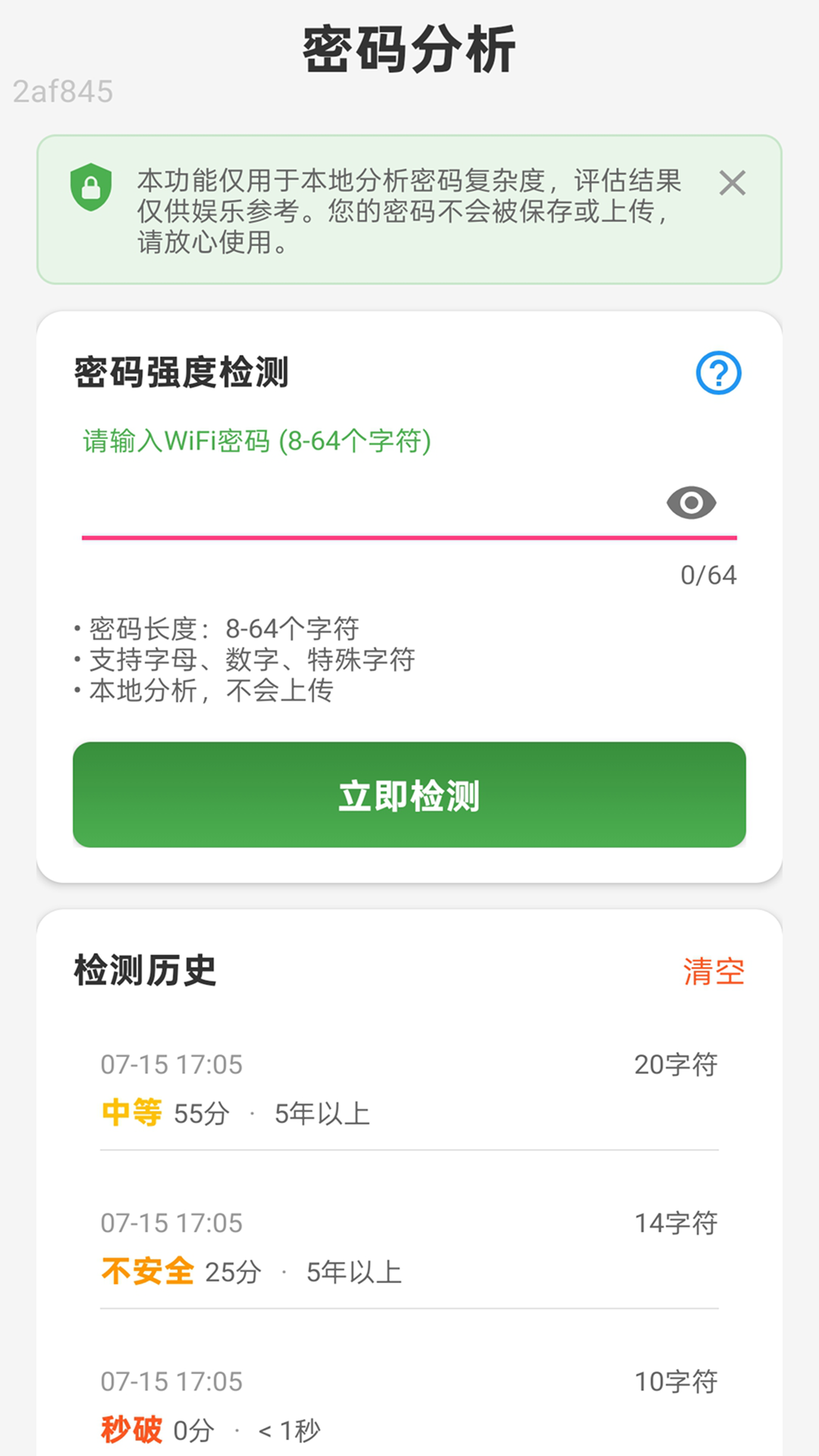This screenshot has width=819, height=1456.
Task: Click the eye icon to reveal password
Action: [x=692, y=502]
